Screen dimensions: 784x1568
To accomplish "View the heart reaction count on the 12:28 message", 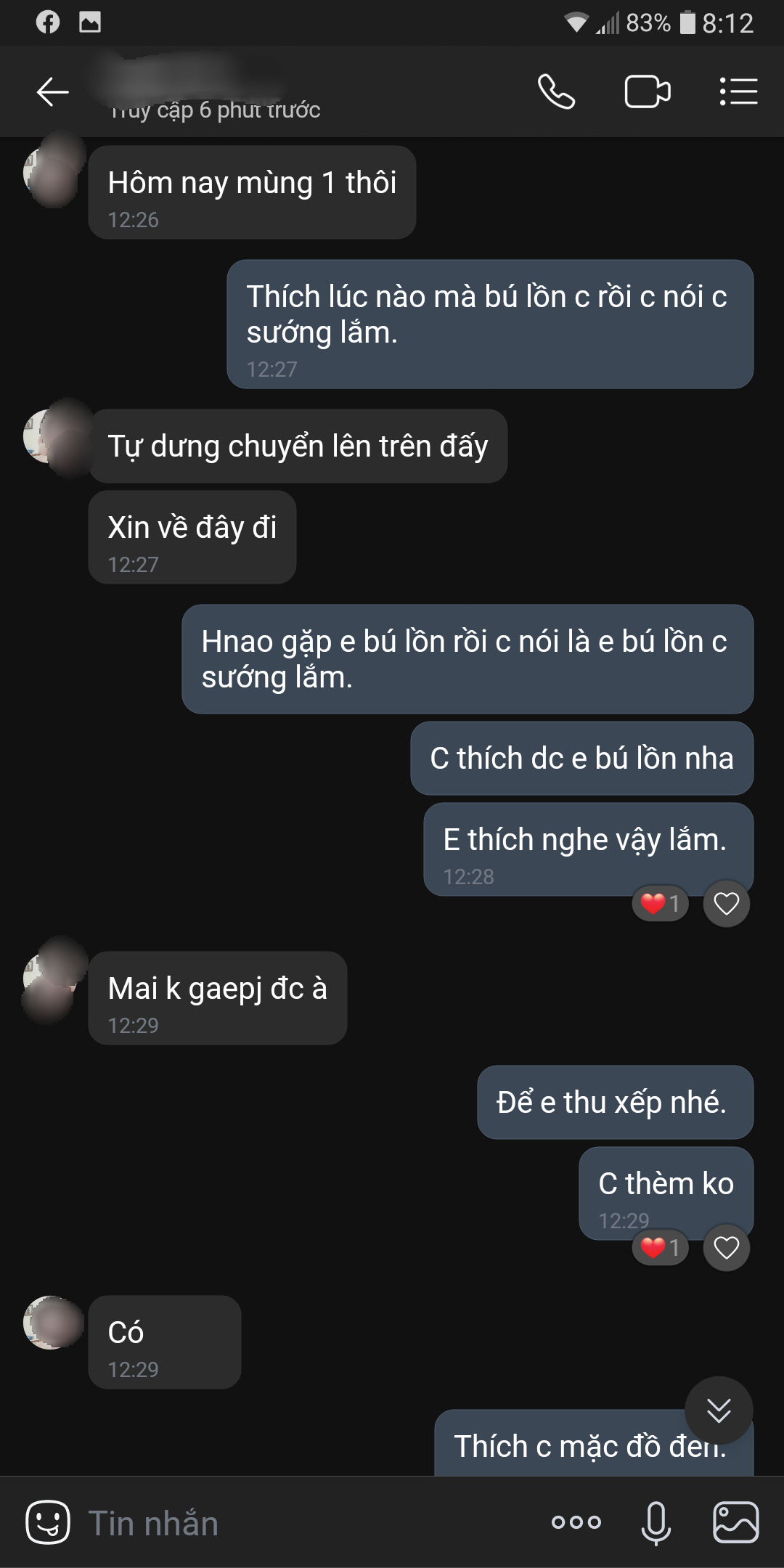I will pos(660,904).
